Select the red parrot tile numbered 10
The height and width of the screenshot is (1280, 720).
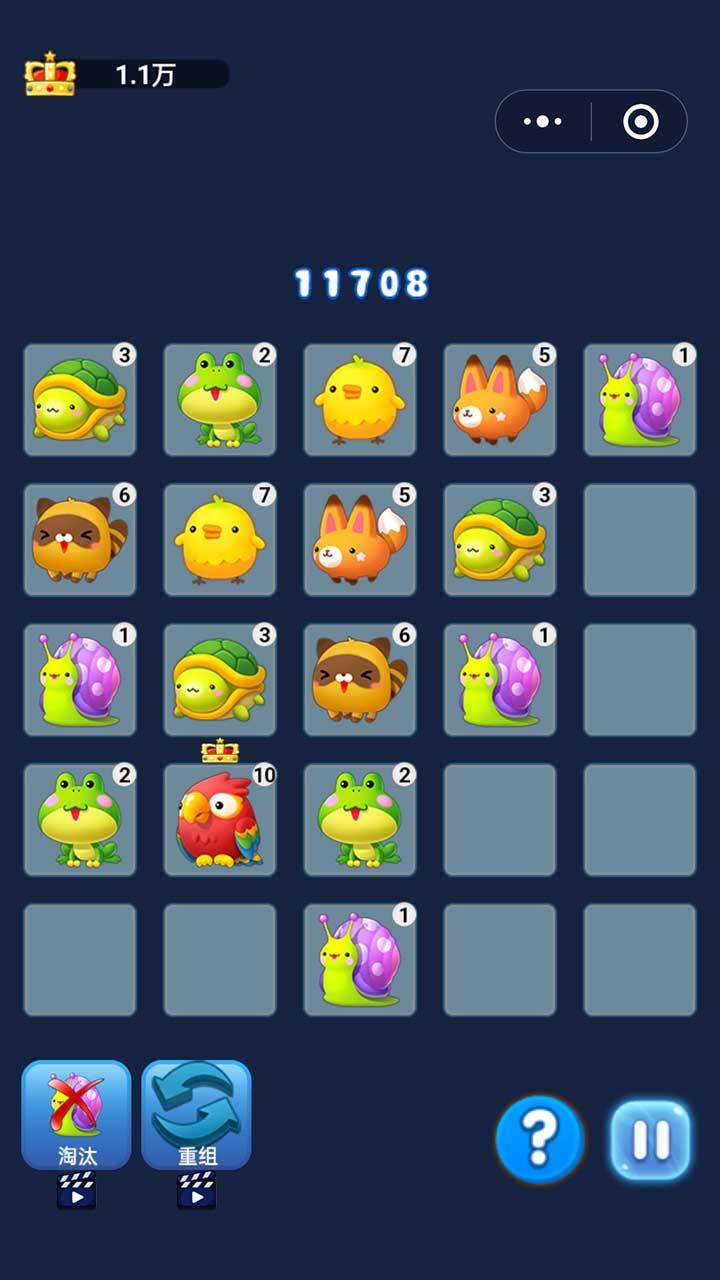[x=220, y=820]
